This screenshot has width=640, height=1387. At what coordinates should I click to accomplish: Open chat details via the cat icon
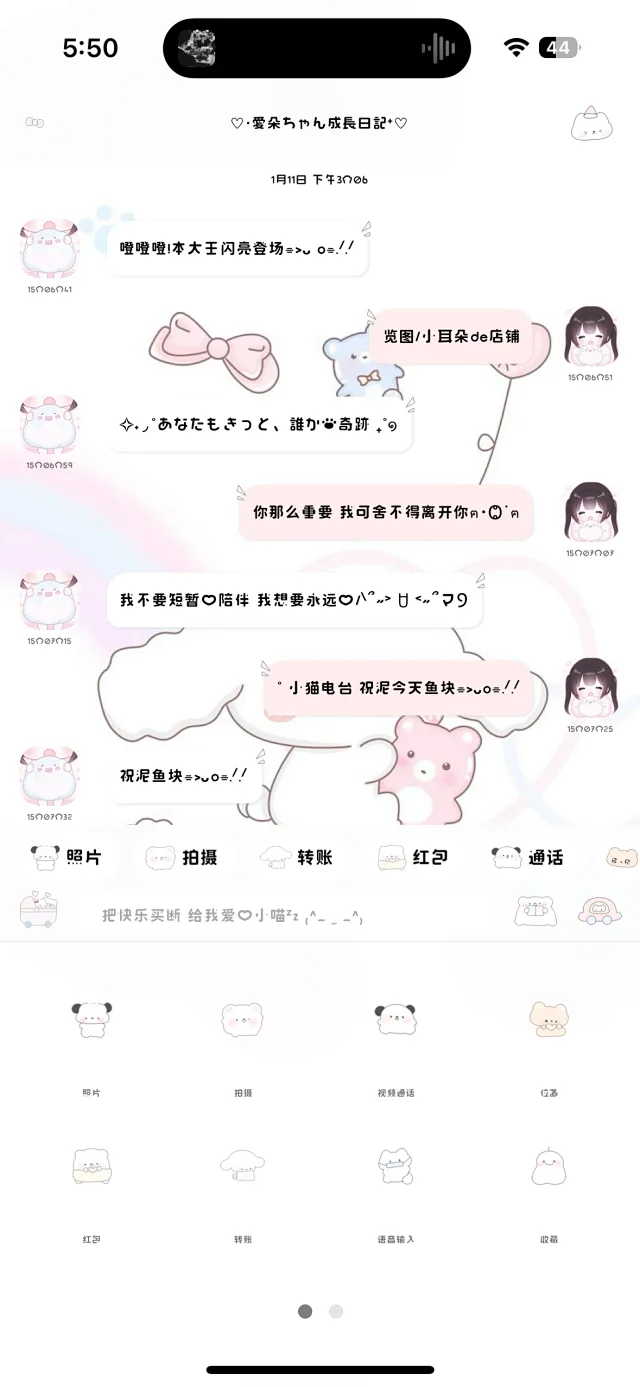pyautogui.click(x=591, y=125)
